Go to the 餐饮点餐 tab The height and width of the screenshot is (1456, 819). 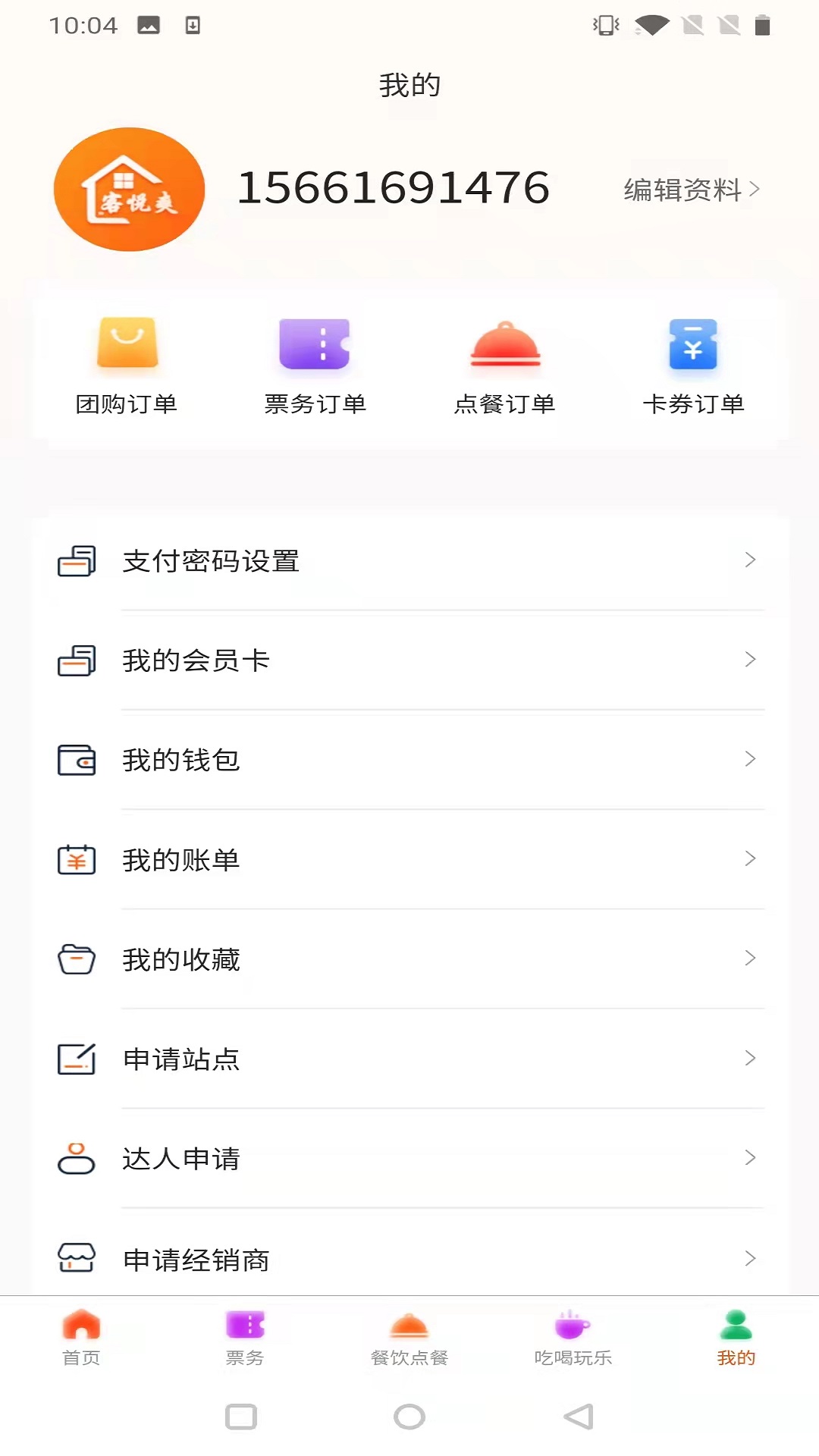click(x=409, y=1338)
